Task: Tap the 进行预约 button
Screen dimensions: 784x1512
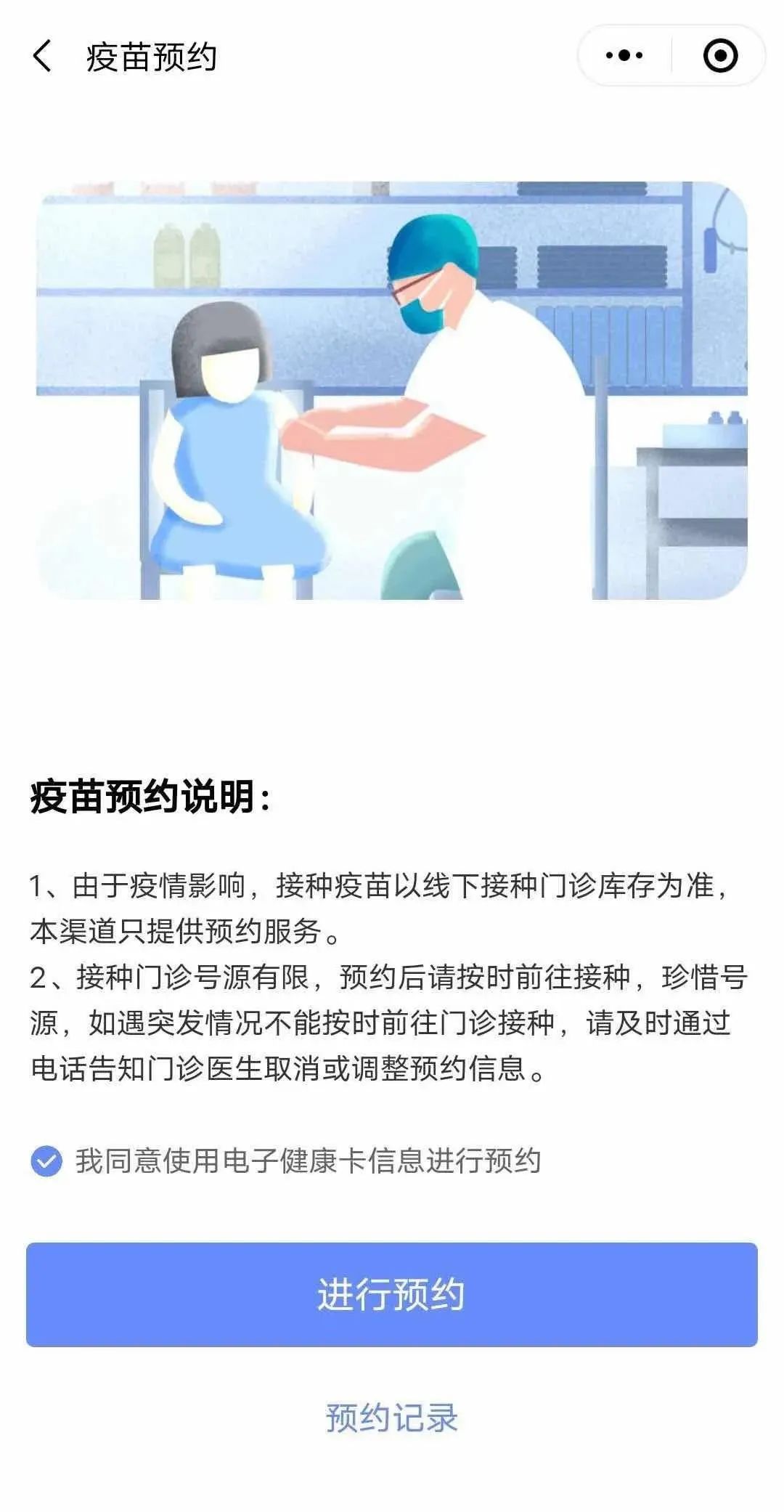Action: [392, 1295]
